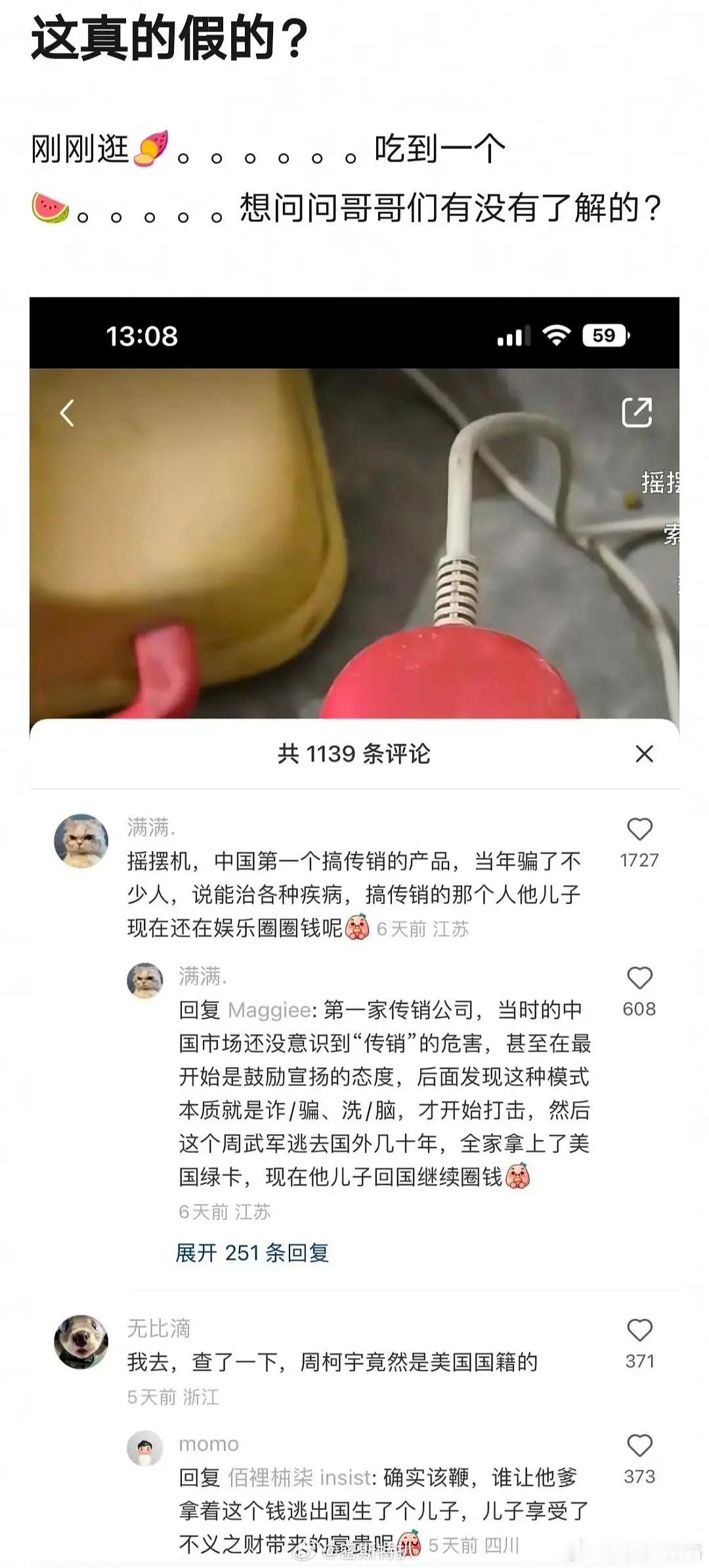The height and width of the screenshot is (1568, 709).
Task: Tap the 59 battery percentage indicator
Action: tap(603, 336)
